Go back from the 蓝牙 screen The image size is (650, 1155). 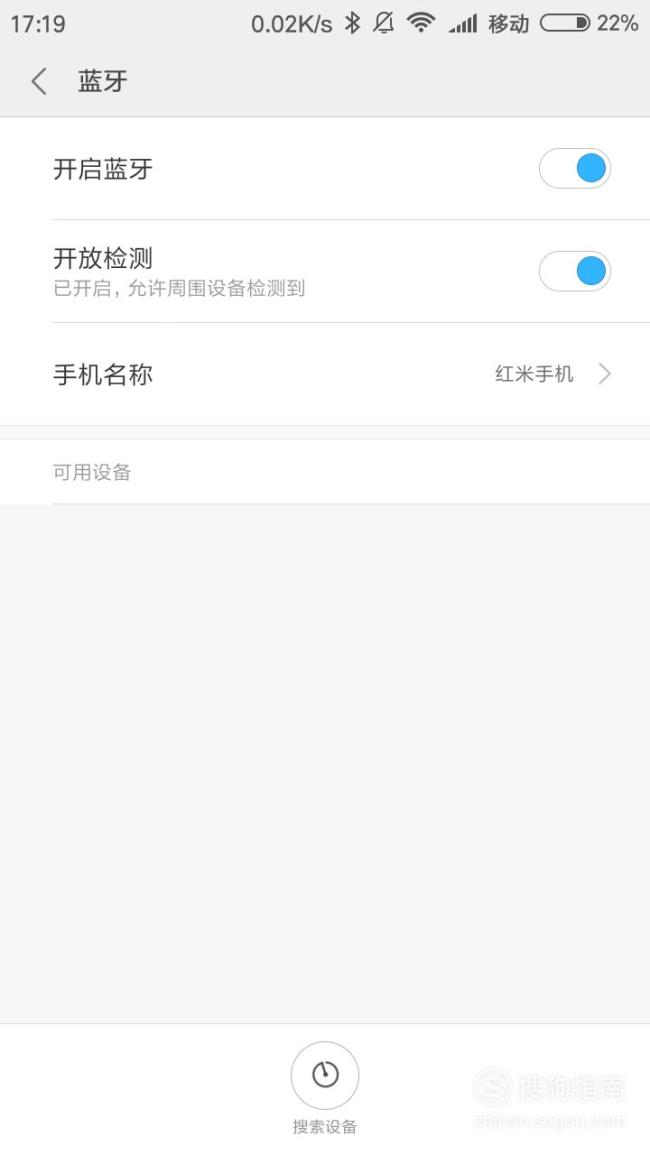(39, 81)
